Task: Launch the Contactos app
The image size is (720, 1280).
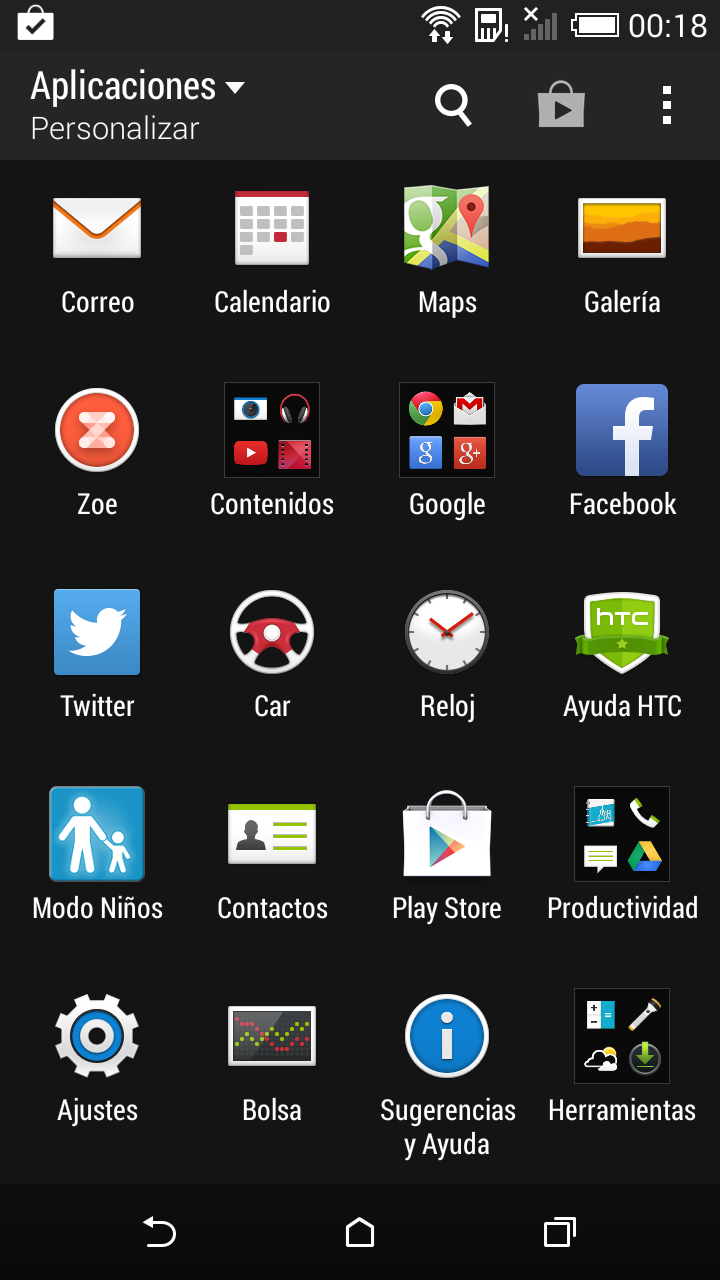Action: (272, 834)
